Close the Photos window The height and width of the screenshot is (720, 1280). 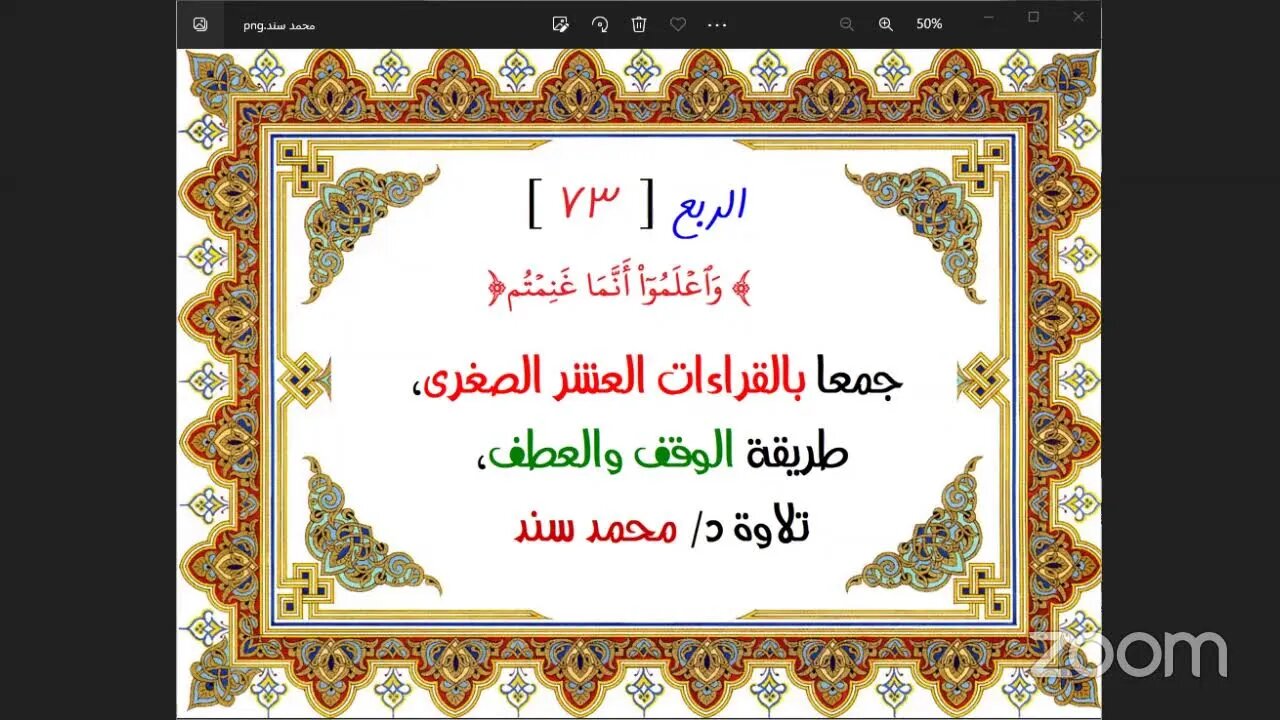[1078, 17]
